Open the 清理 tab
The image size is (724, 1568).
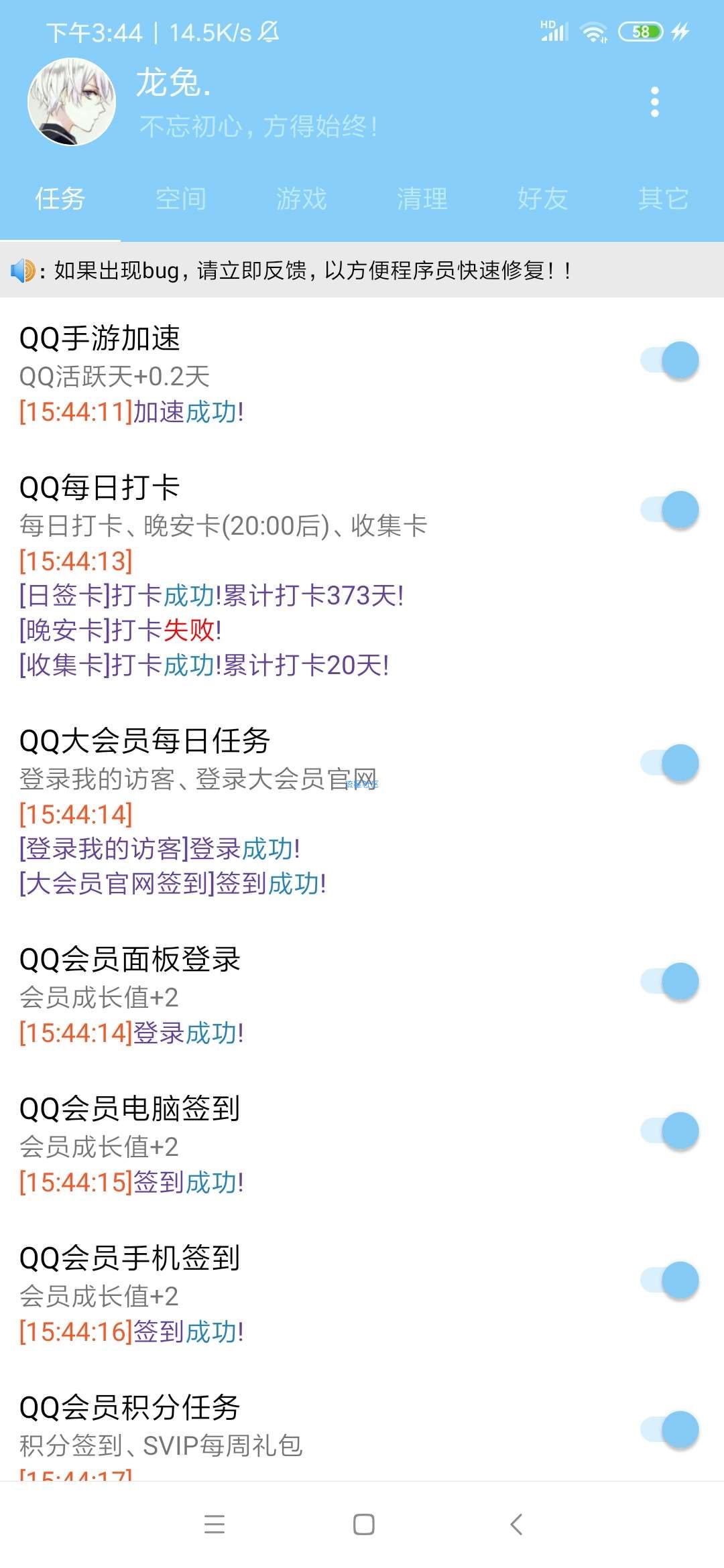(422, 199)
